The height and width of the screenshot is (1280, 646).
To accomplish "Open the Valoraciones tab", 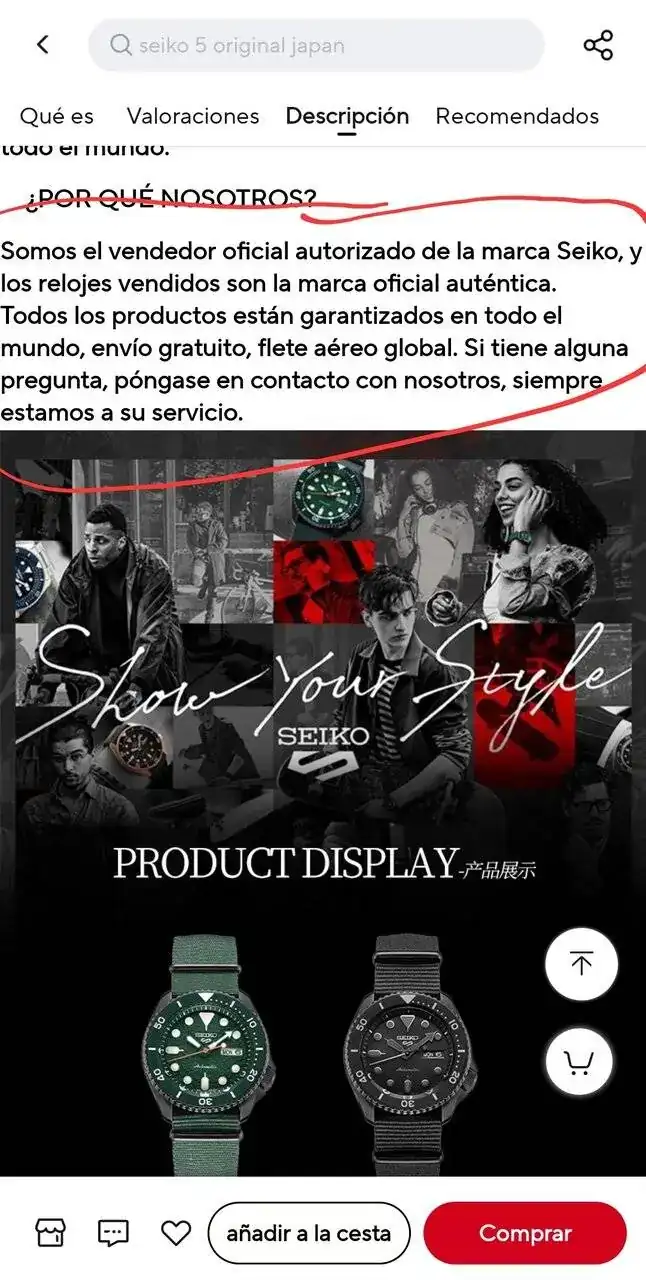I will pos(193,116).
